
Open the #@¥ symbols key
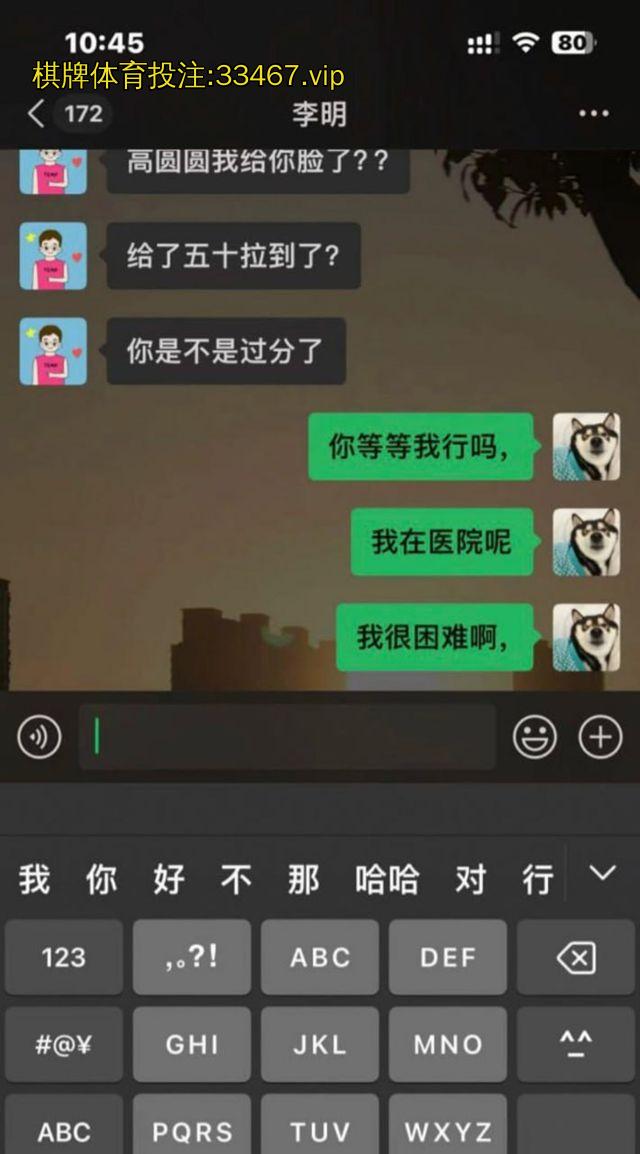[64, 1045]
